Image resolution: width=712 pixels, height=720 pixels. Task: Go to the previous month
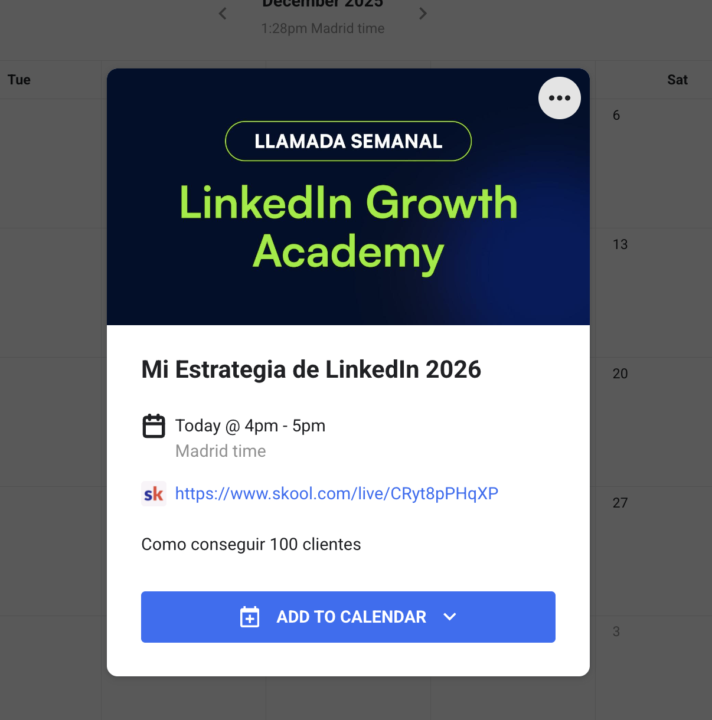point(222,14)
